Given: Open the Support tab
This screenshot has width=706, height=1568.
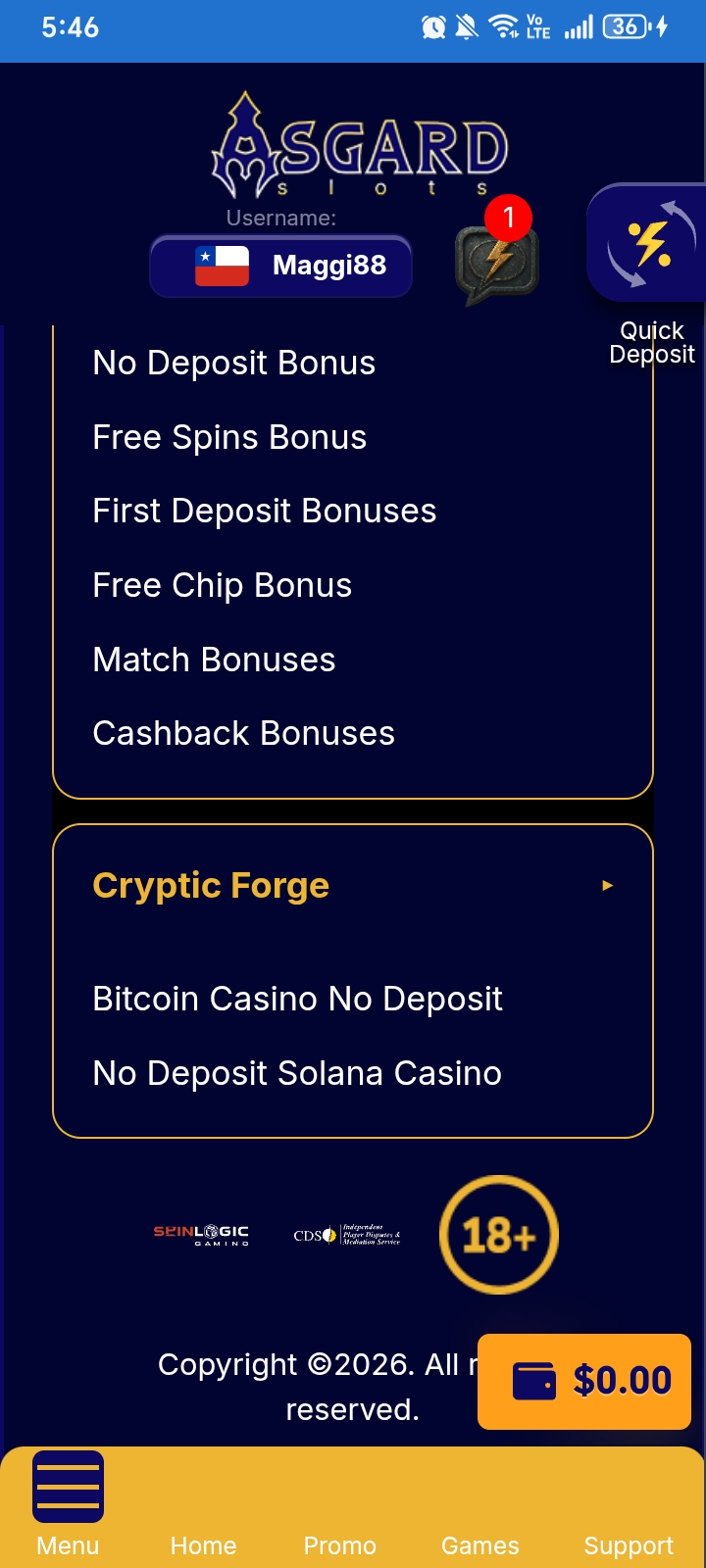Looking at the screenshot, I should point(628,1544).
